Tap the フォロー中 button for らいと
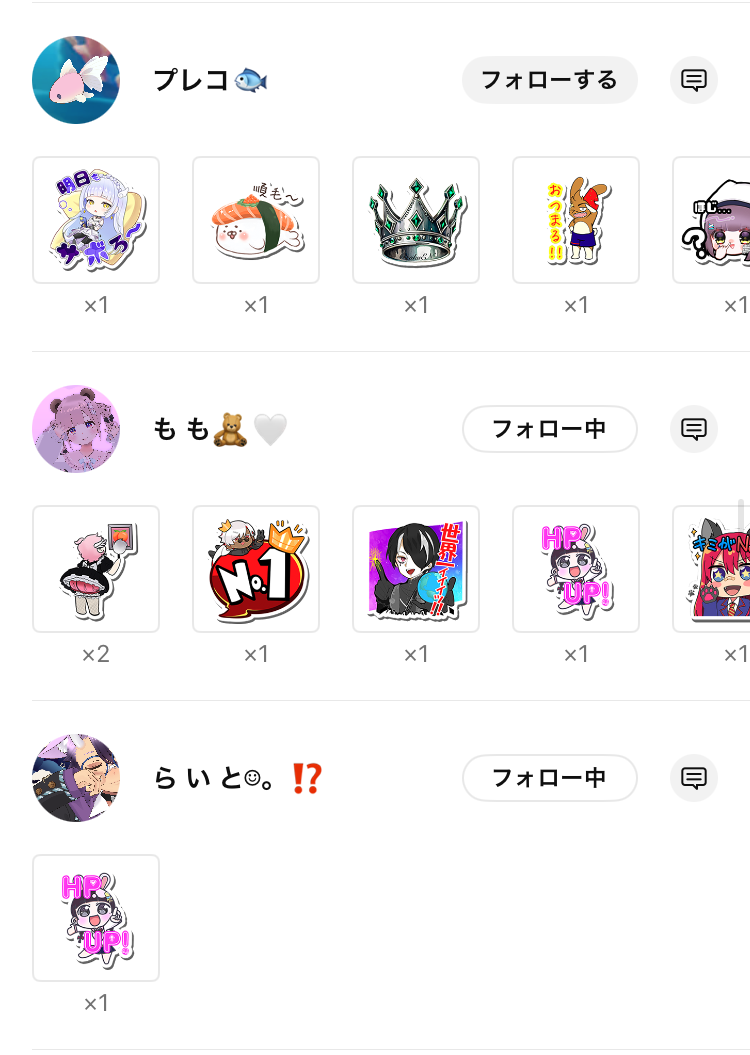This screenshot has width=750, height=1055. [x=549, y=778]
